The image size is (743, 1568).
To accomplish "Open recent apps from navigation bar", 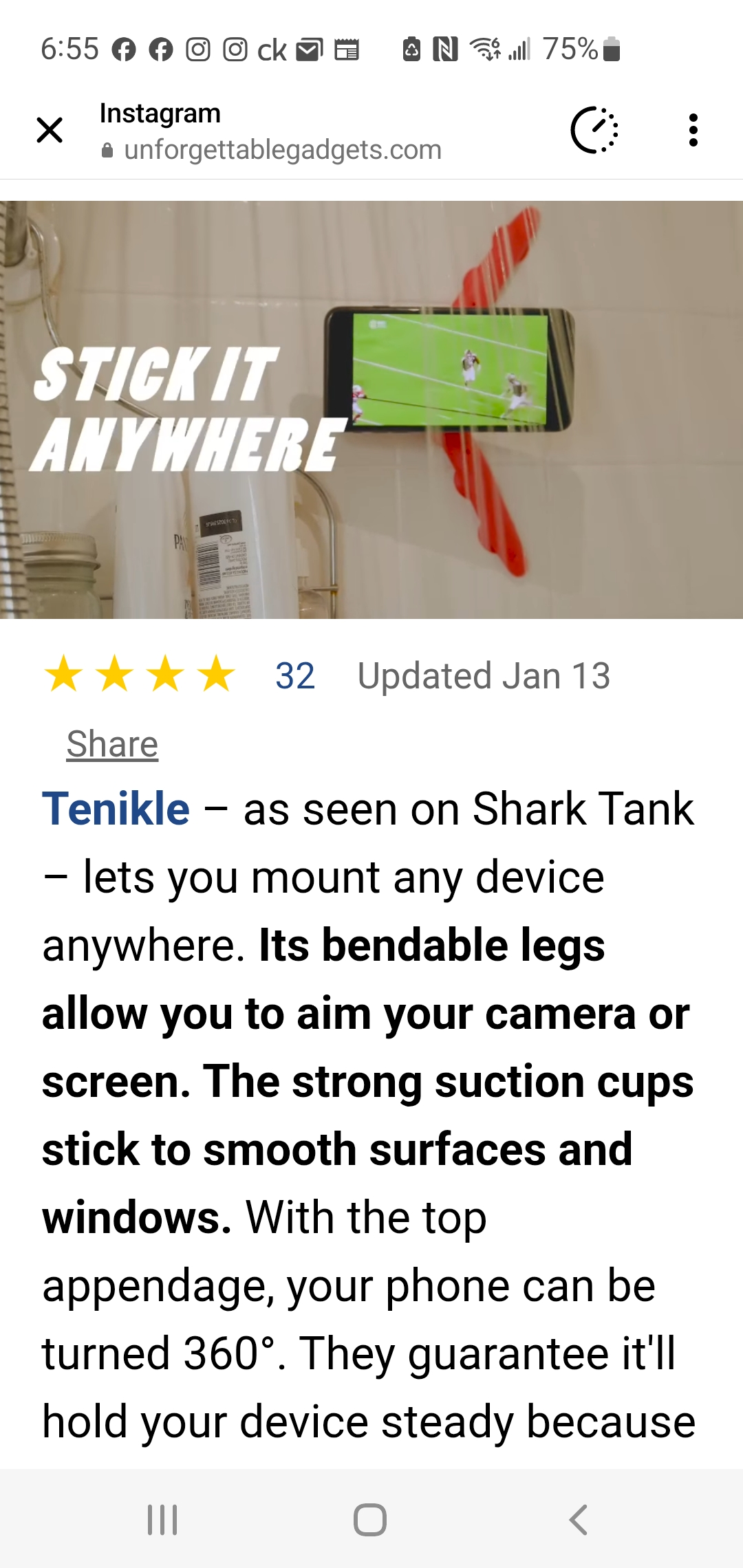I will point(162,1520).
